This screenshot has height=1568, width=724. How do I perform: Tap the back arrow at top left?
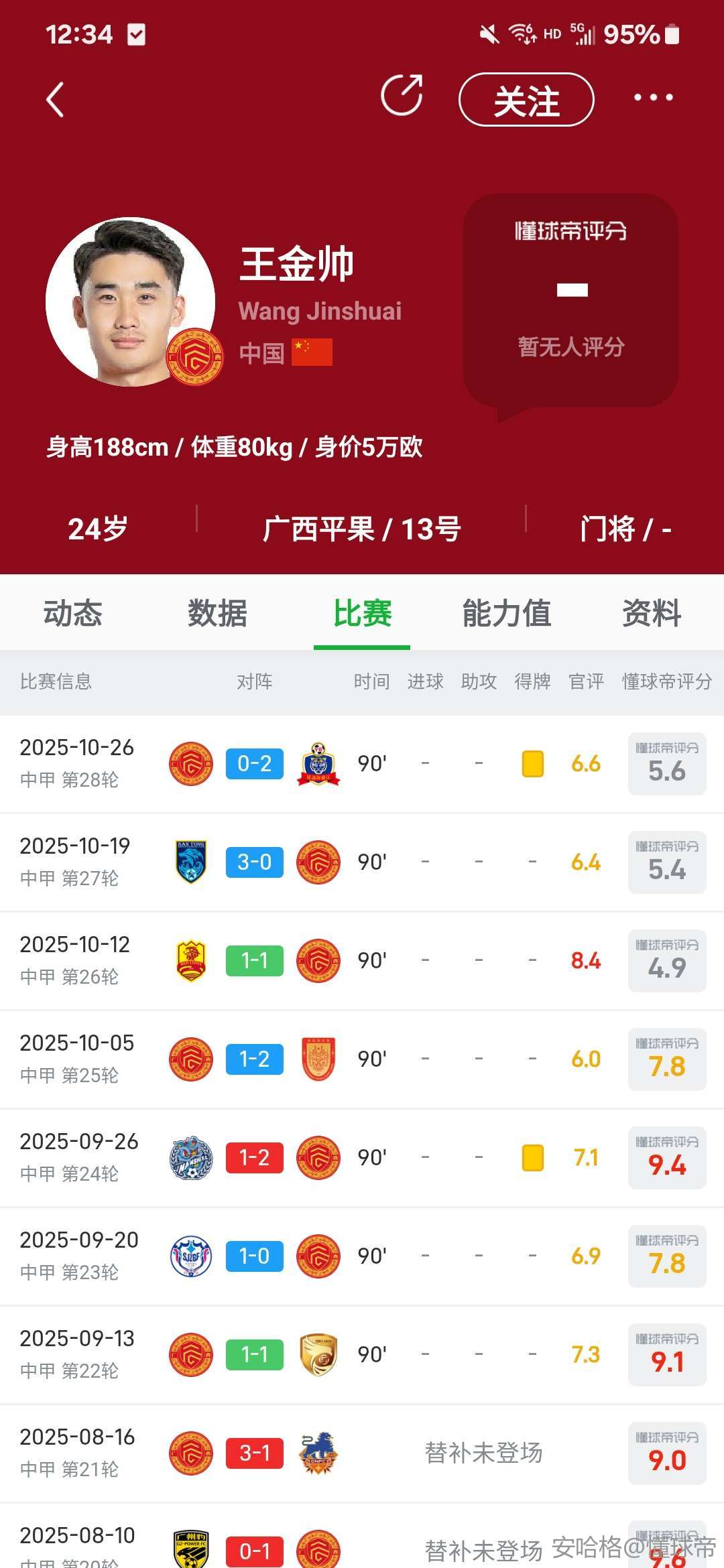pyautogui.click(x=54, y=99)
